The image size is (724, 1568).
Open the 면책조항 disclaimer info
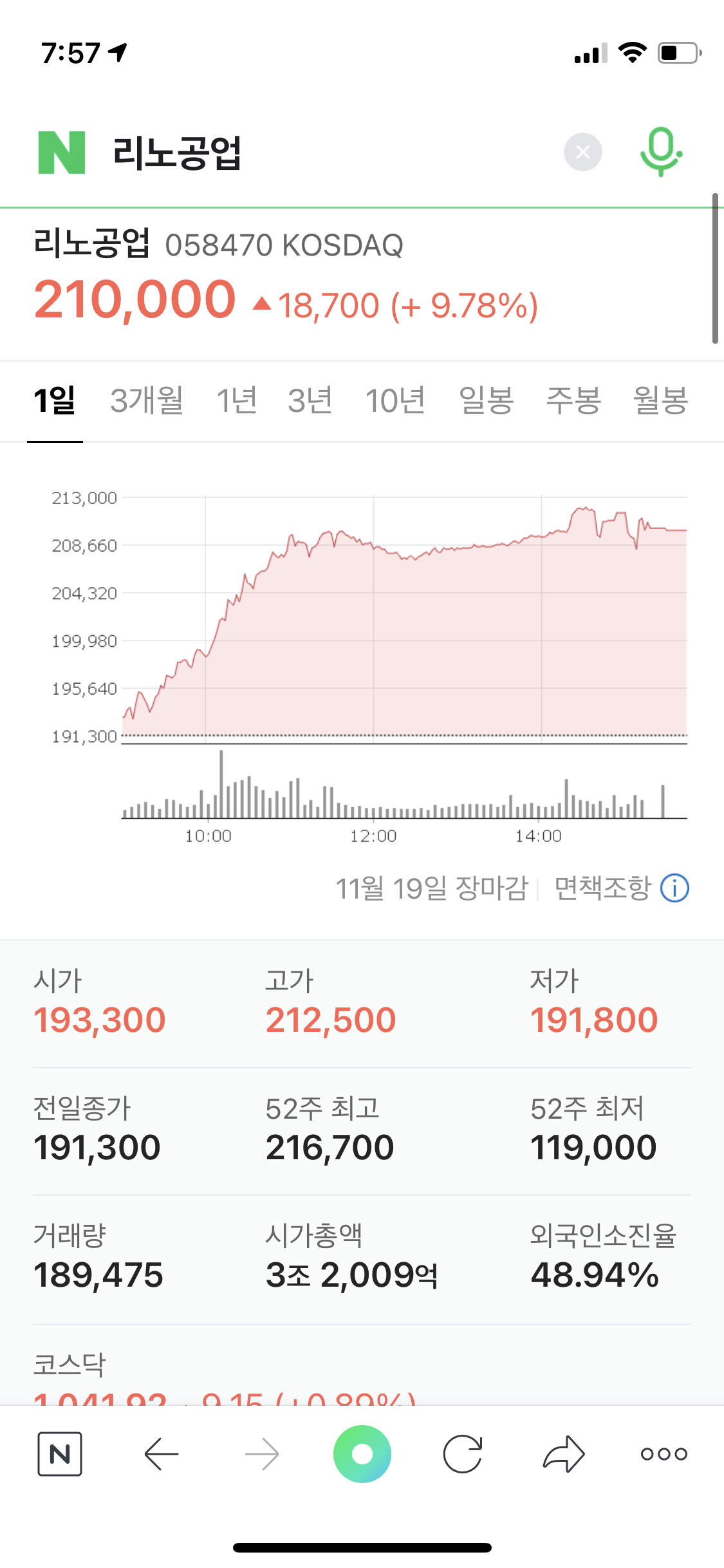click(x=620, y=888)
